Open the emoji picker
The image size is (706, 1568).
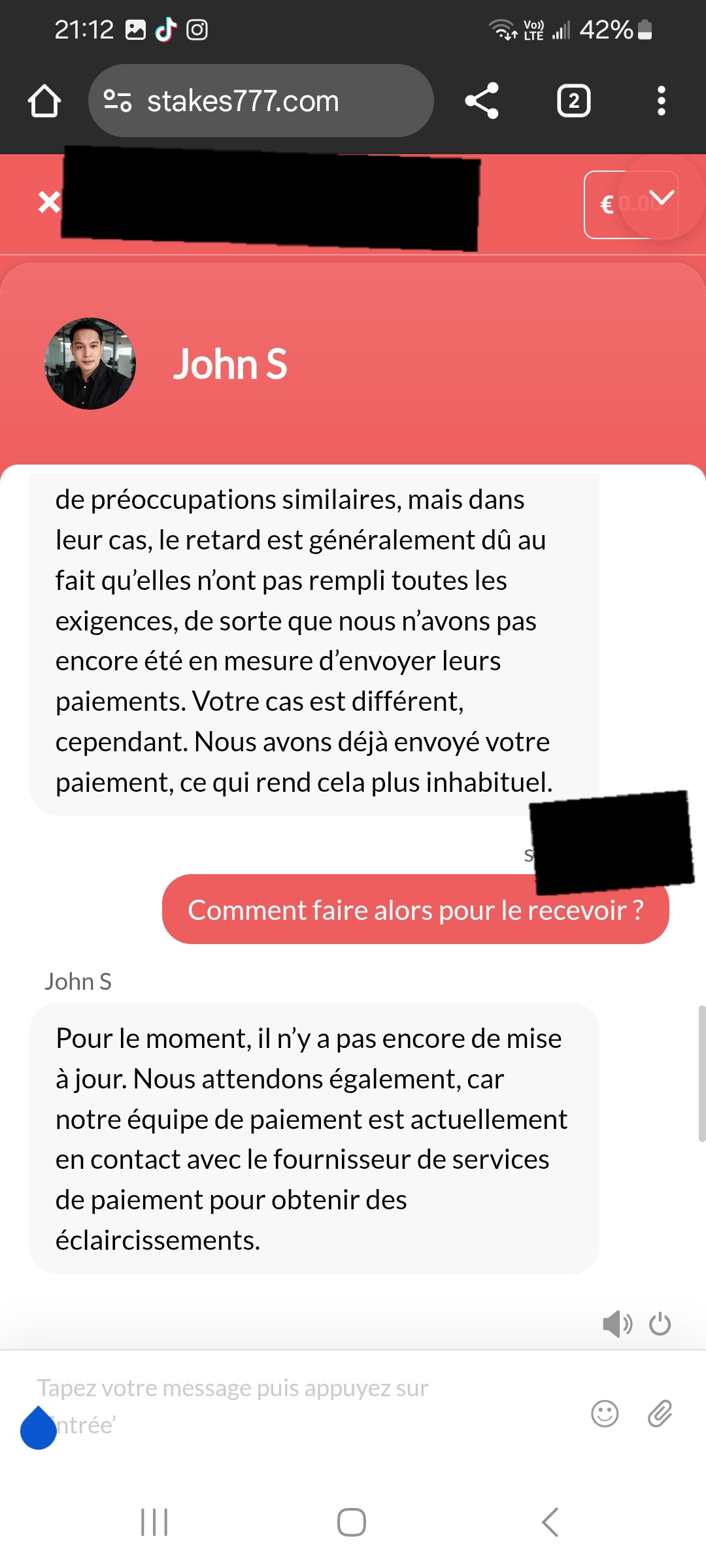(605, 1414)
